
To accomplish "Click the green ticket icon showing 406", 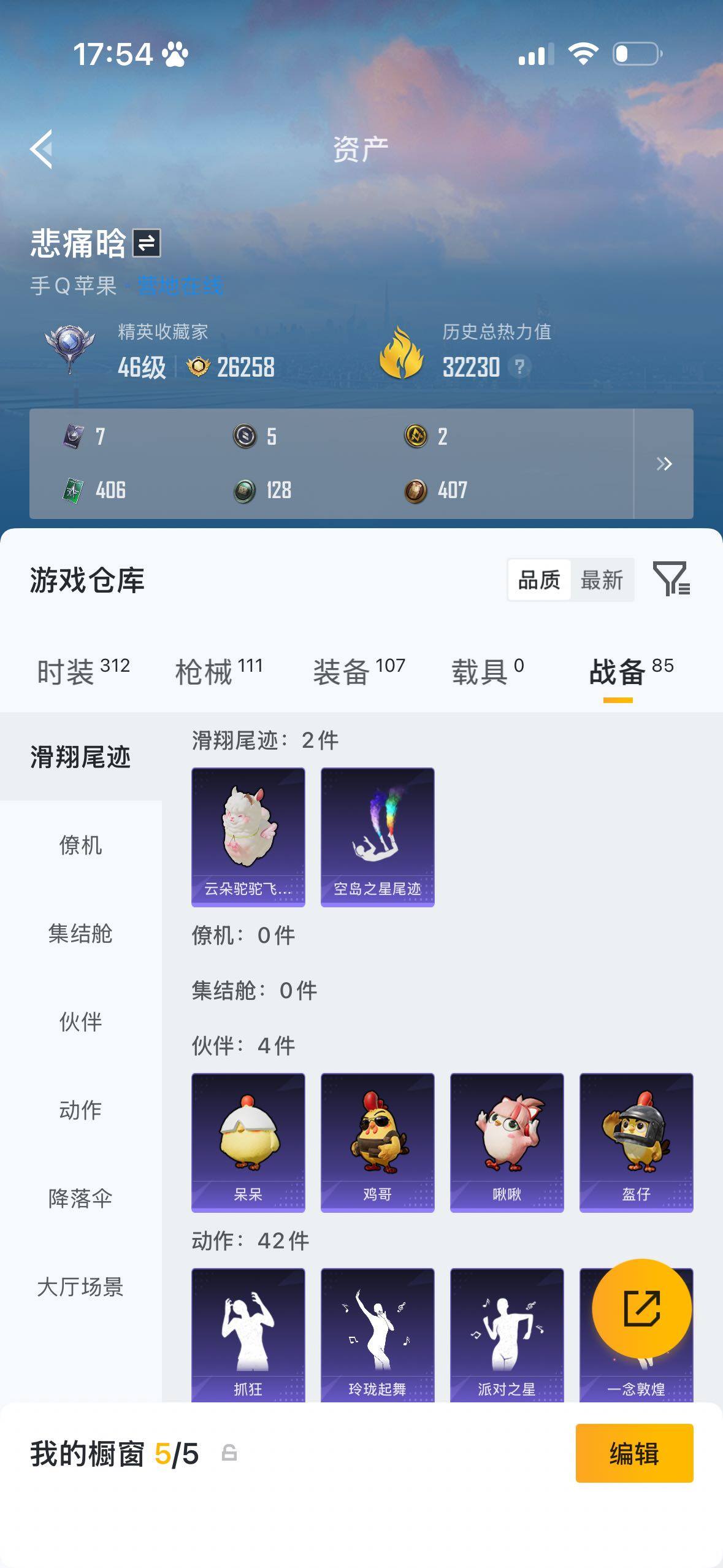I will (74, 490).
